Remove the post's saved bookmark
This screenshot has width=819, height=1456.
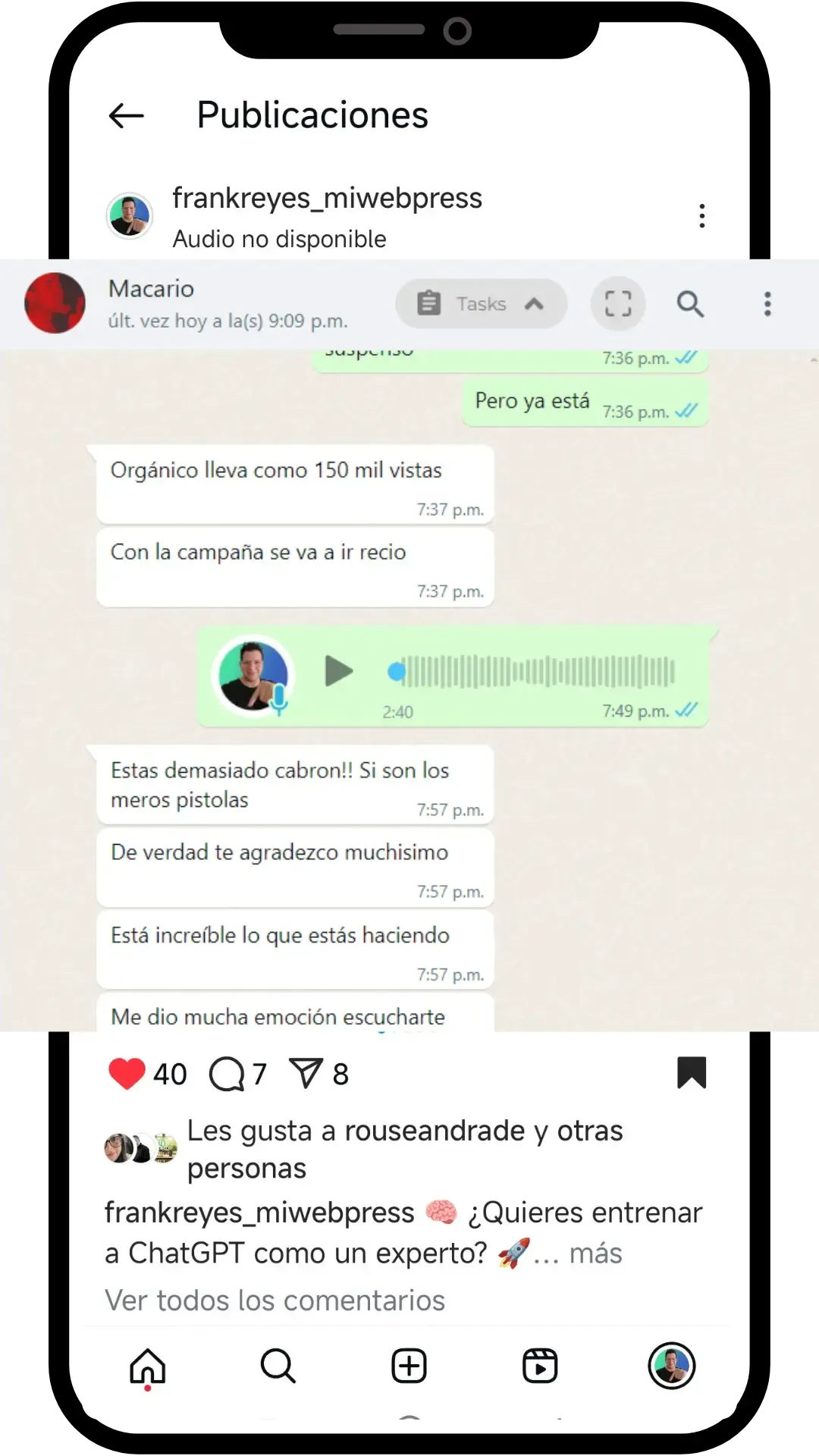point(691,1072)
